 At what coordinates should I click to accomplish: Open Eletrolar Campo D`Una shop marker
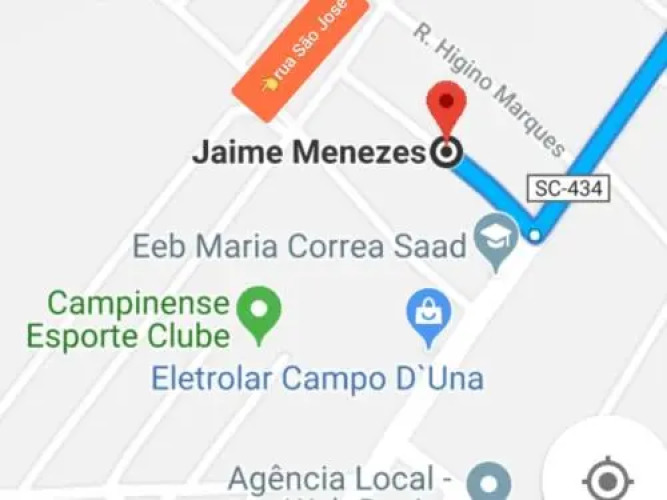(x=428, y=314)
